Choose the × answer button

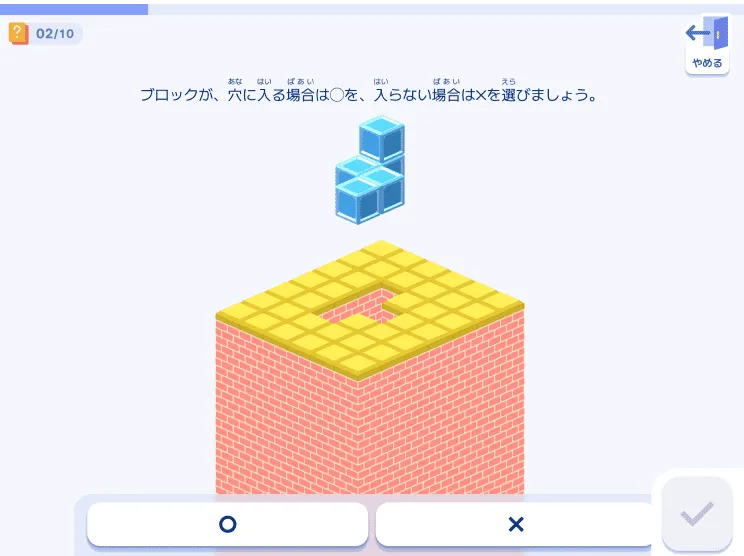[x=515, y=524]
